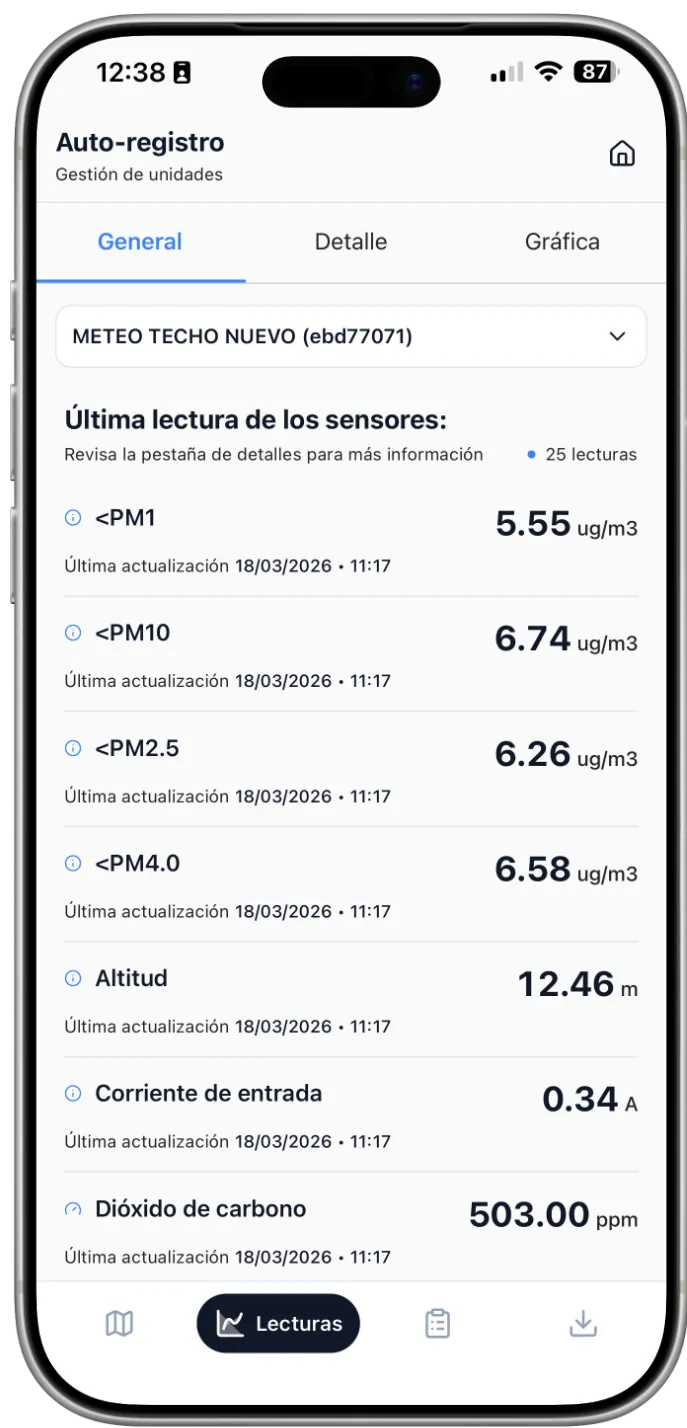Tap the info icon beside Corriente de entrada
The width and height of the screenshot is (687, 1428).
73,1094
